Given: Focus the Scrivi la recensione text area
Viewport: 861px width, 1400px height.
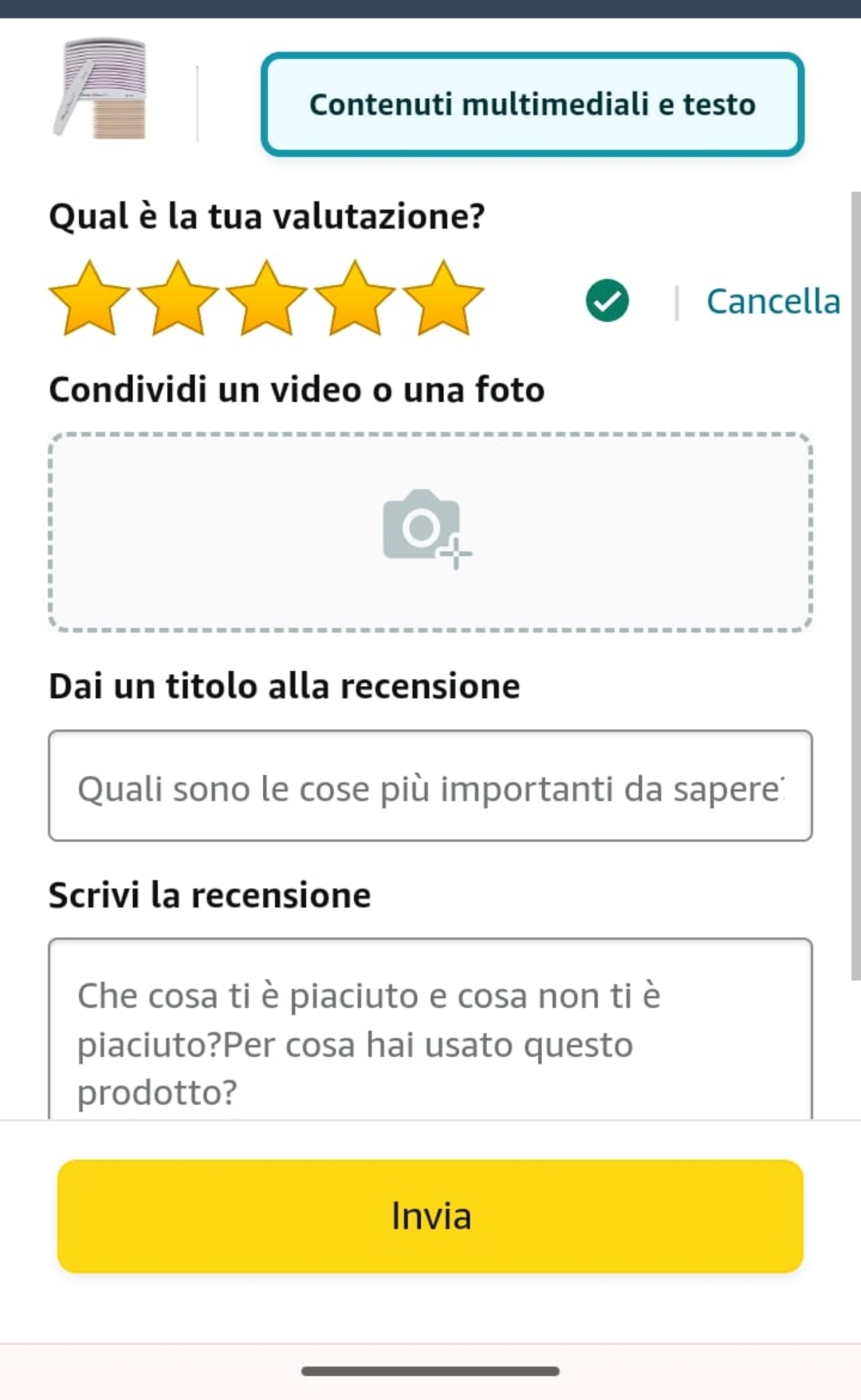Looking at the screenshot, I should [x=430, y=1036].
